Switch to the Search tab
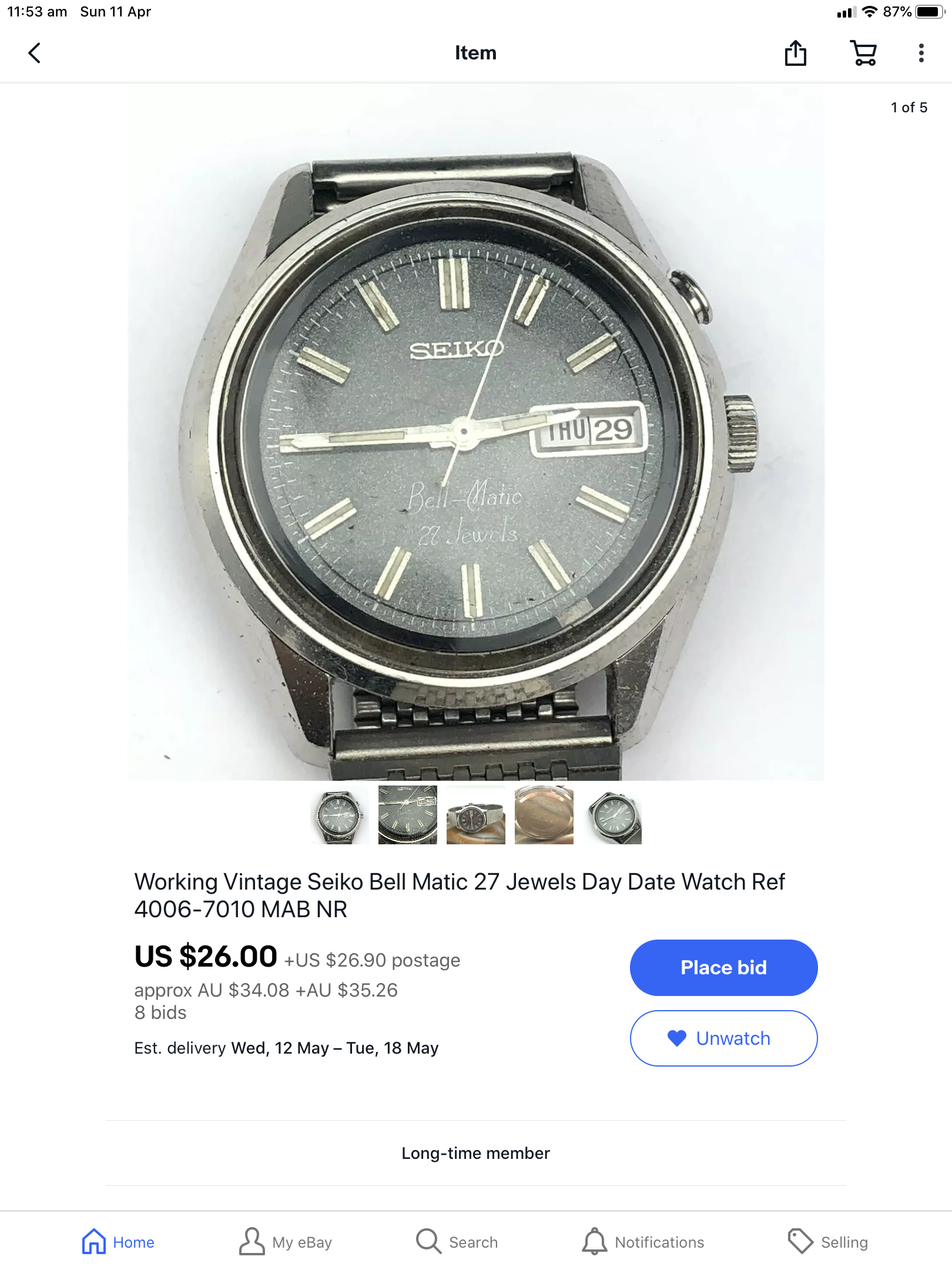 [457, 1242]
